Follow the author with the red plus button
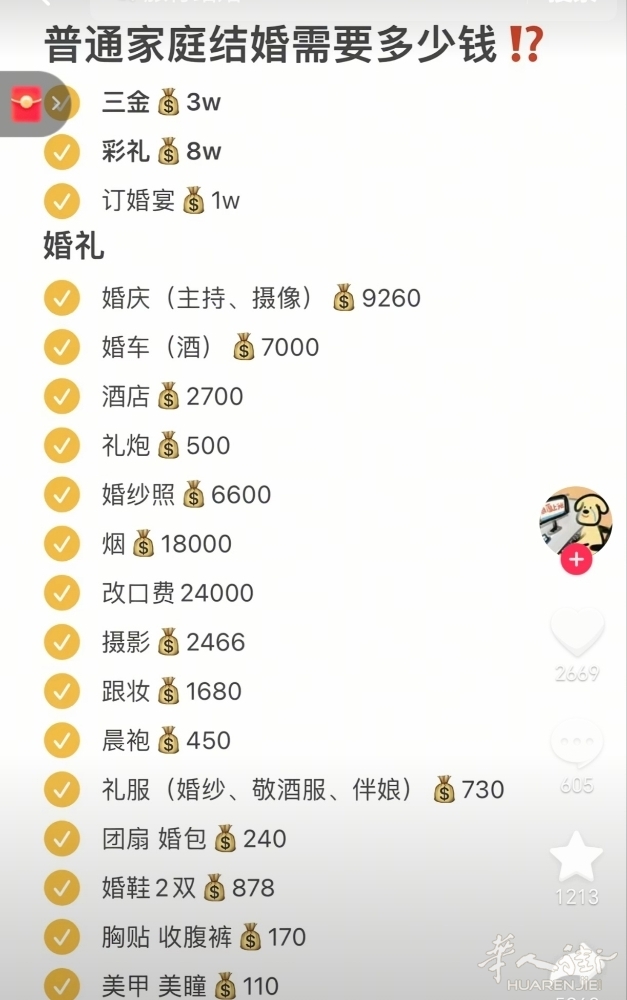Image resolution: width=627 pixels, height=1000 pixels. 576,561
